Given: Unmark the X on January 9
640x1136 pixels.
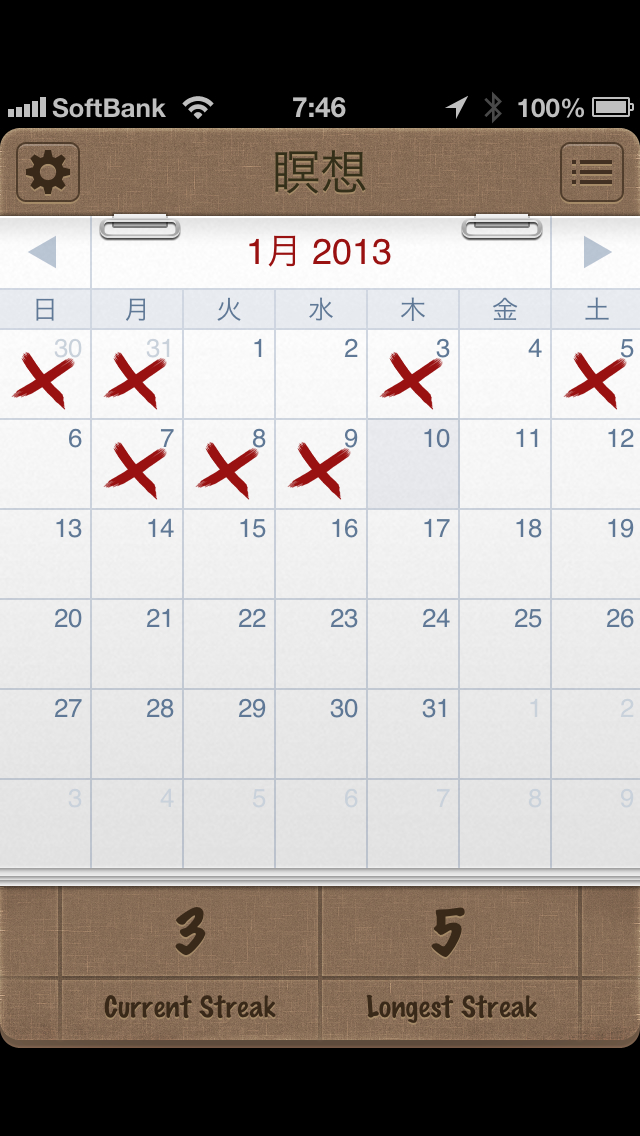Looking at the screenshot, I should [x=321, y=465].
